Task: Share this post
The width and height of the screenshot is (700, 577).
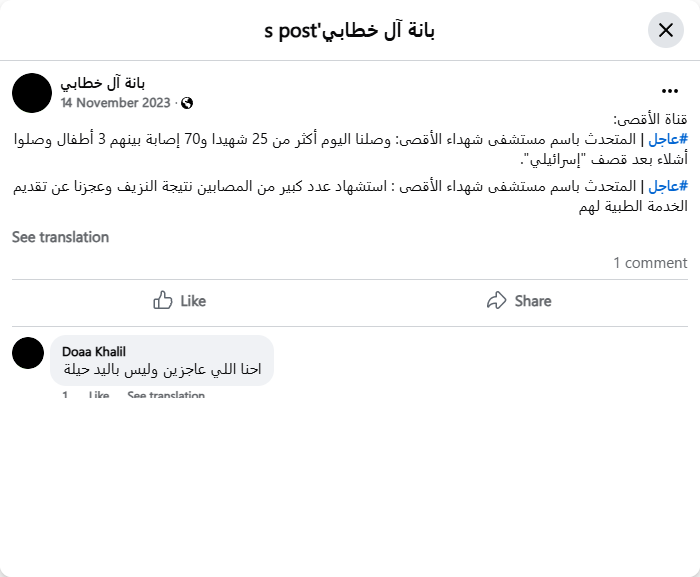Action: click(519, 301)
